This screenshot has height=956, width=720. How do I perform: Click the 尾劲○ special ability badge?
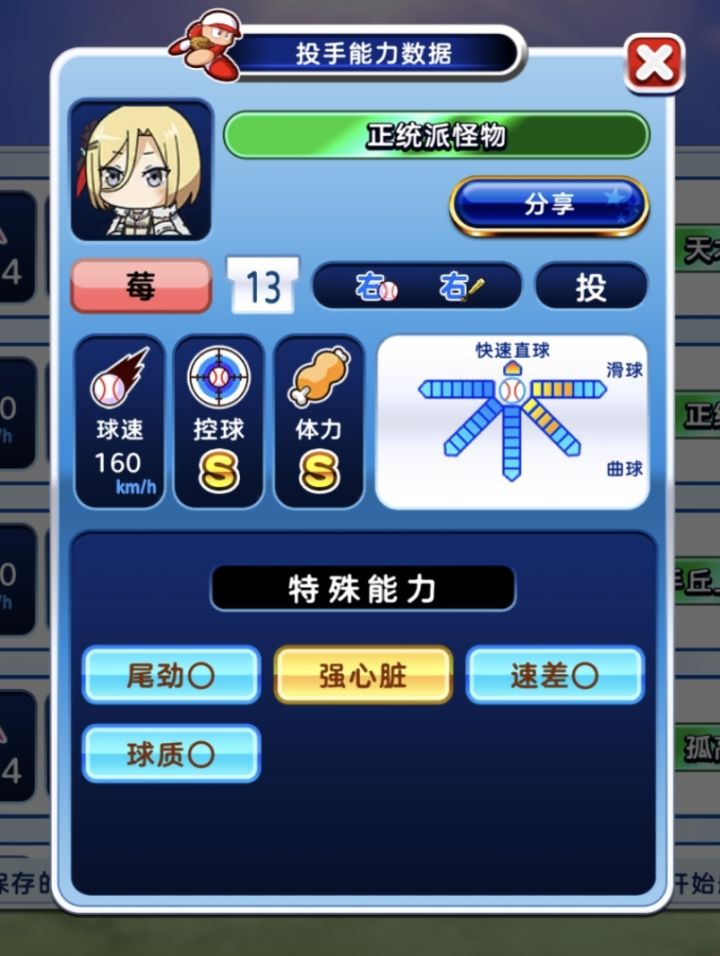pyautogui.click(x=170, y=674)
